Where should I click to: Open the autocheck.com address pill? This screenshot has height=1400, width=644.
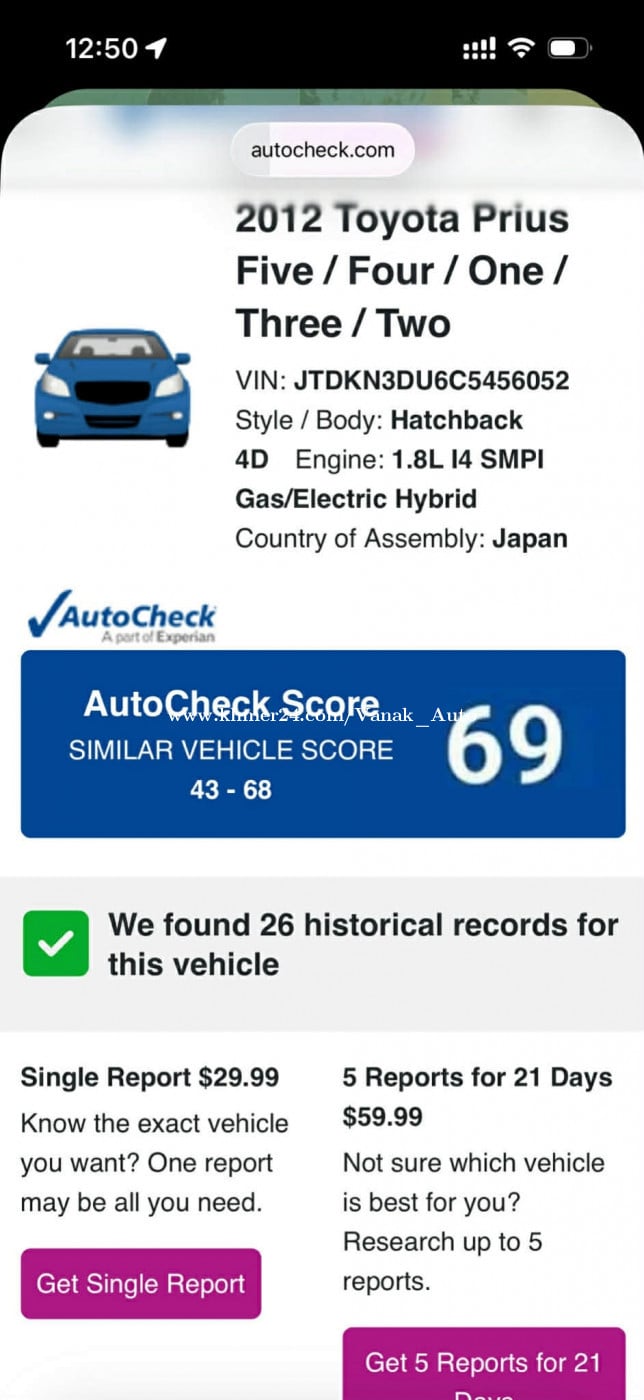tap(322, 150)
